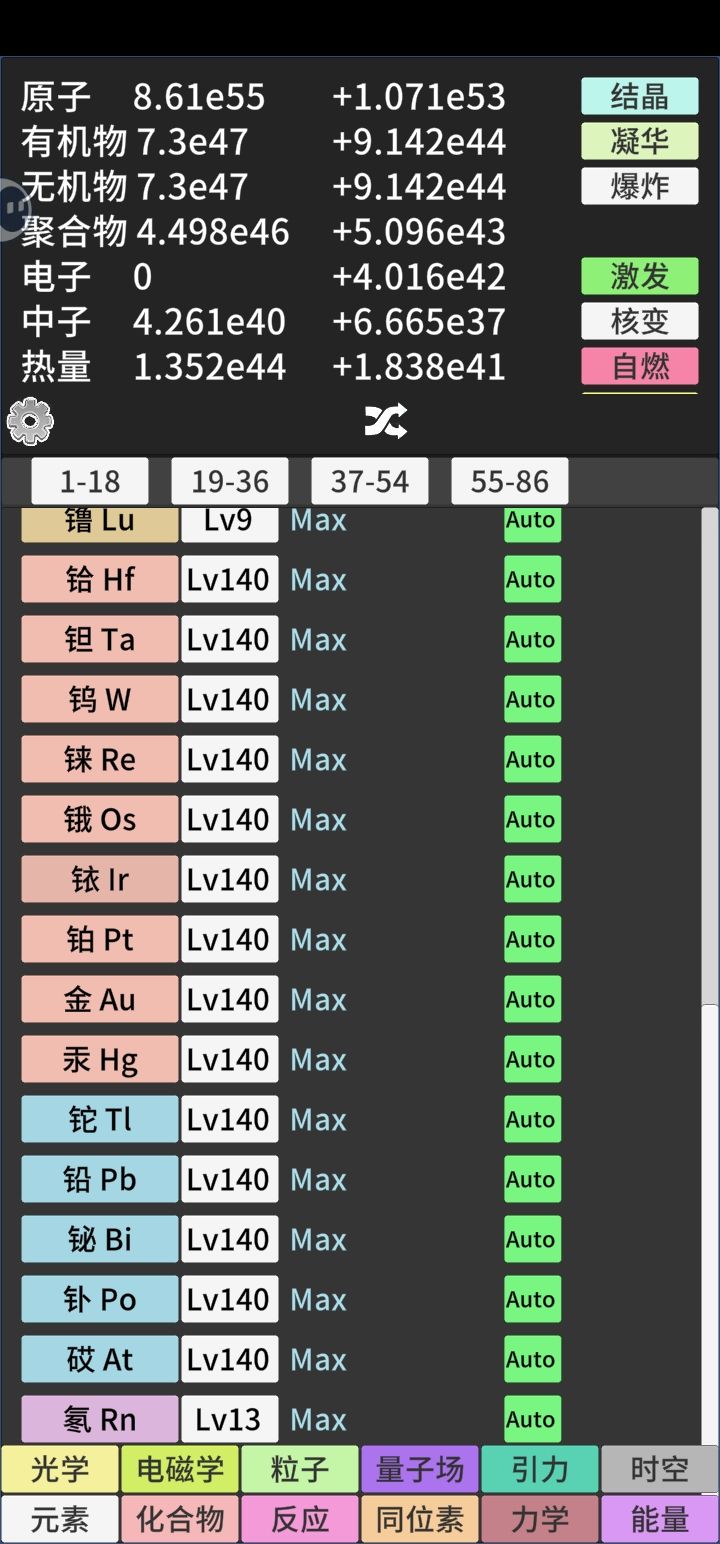Jump to elements 1-18
The image size is (720, 1544).
coord(90,482)
